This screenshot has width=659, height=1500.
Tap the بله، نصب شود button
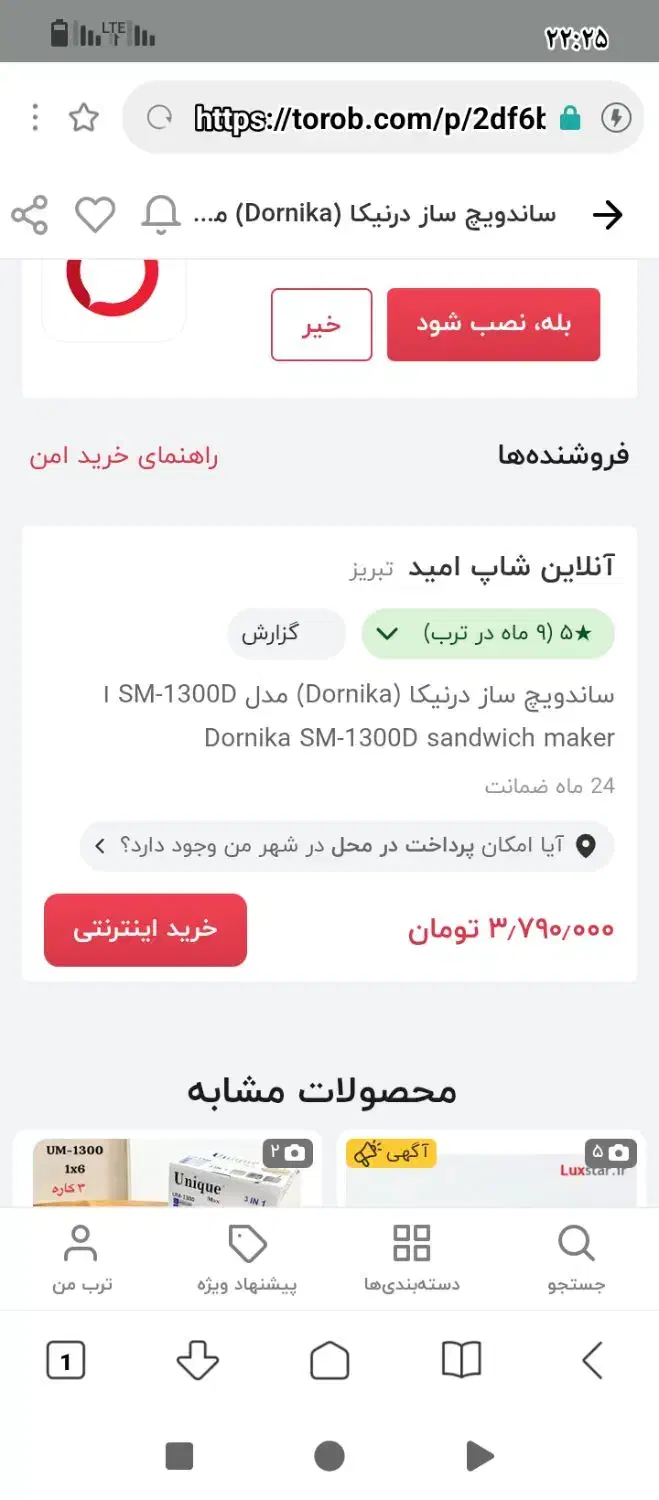pyautogui.click(x=493, y=324)
